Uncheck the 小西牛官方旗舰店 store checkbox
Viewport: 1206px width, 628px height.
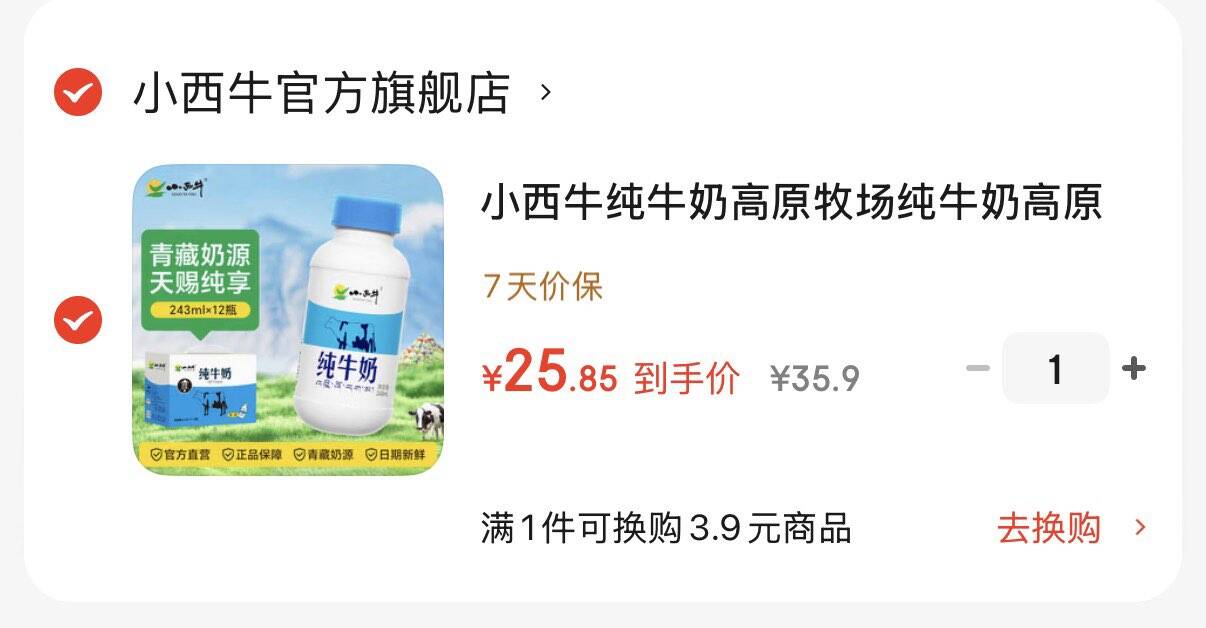(x=77, y=93)
